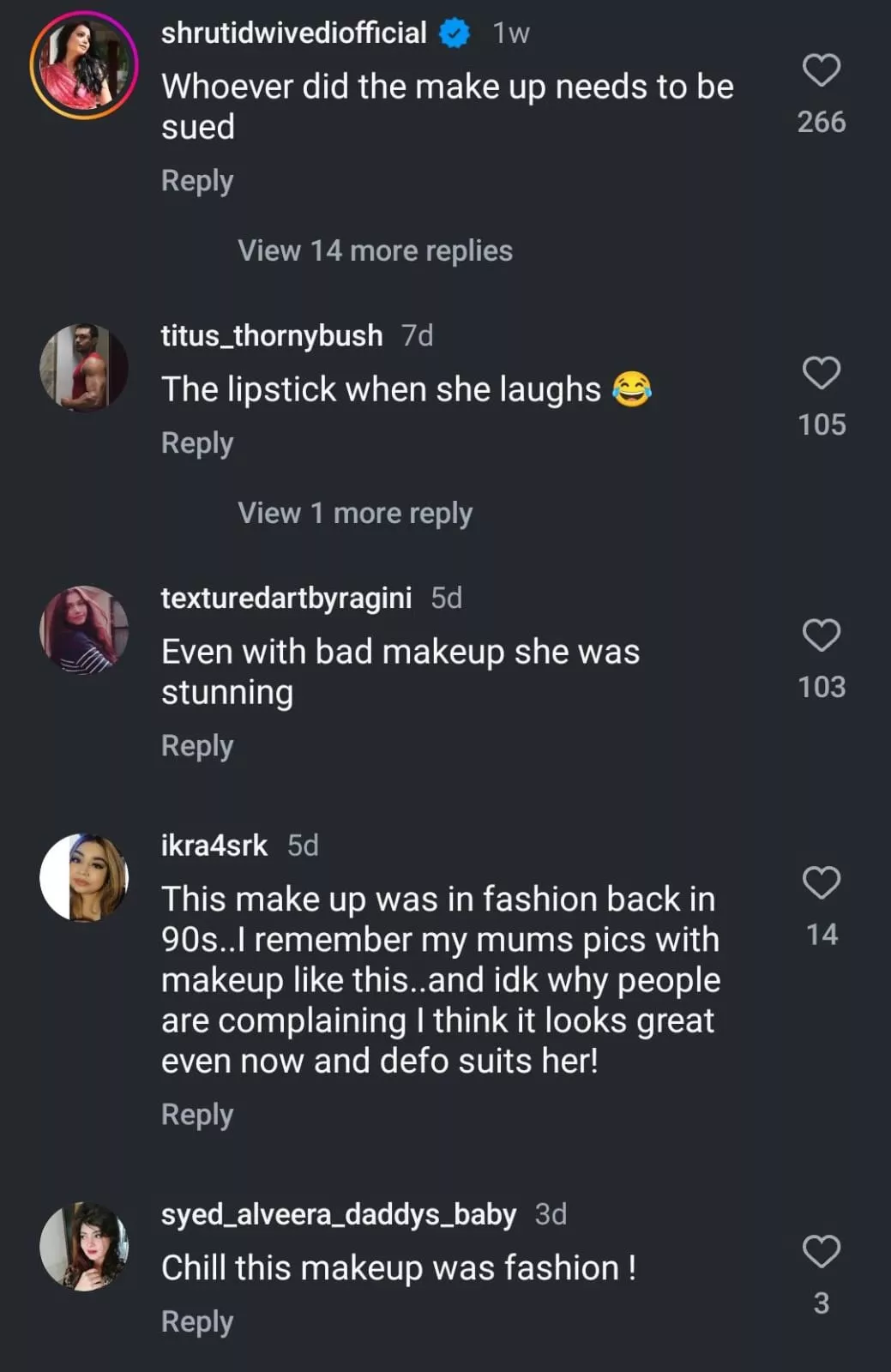Reply to texturedartbyragini's comment
This screenshot has height=1372, width=891.
[x=197, y=746]
